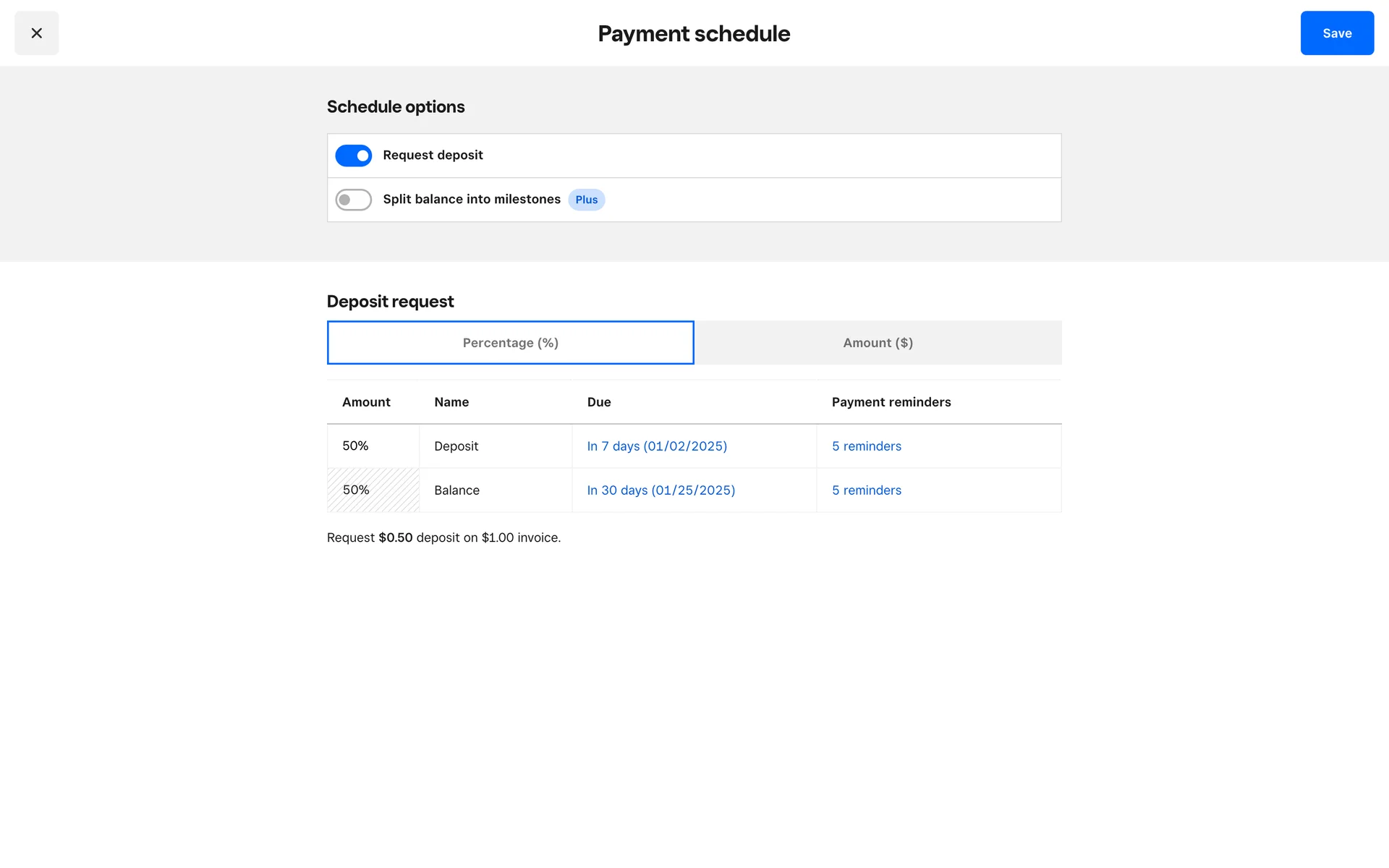The image size is (1389, 868).
Task: Turn off the Request deposit toggle
Action: (353, 156)
